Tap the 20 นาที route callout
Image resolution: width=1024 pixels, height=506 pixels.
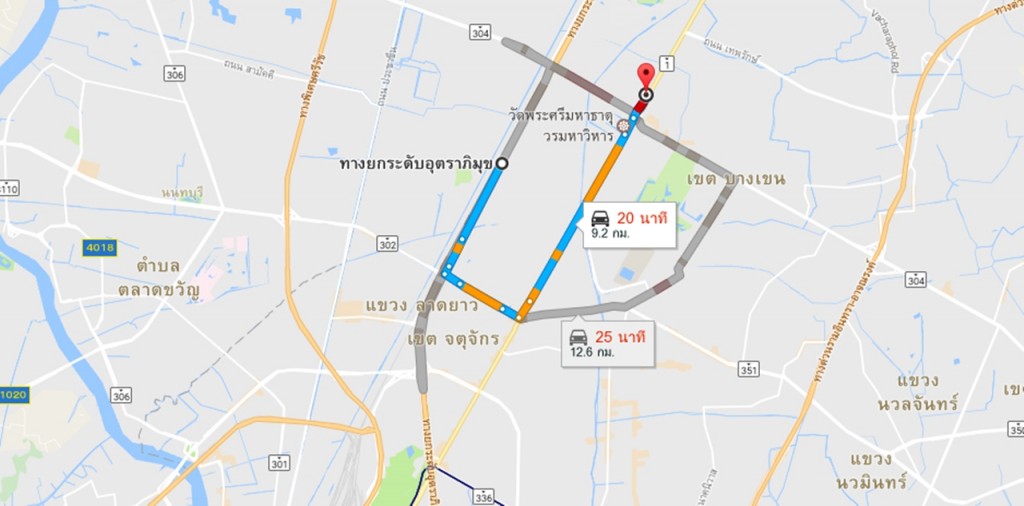(628, 226)
